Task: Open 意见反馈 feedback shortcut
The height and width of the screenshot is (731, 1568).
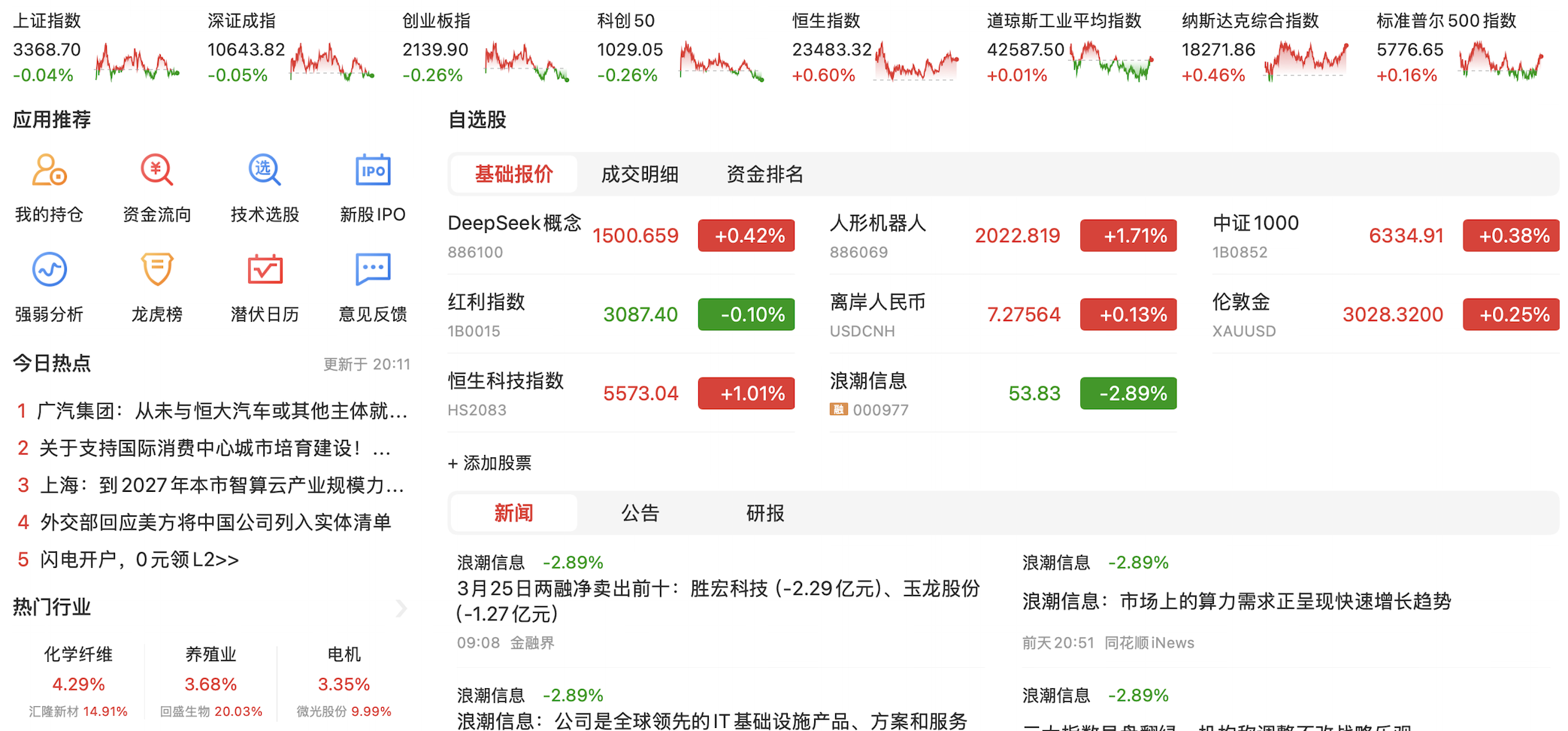Action: [x=372, y=286]
